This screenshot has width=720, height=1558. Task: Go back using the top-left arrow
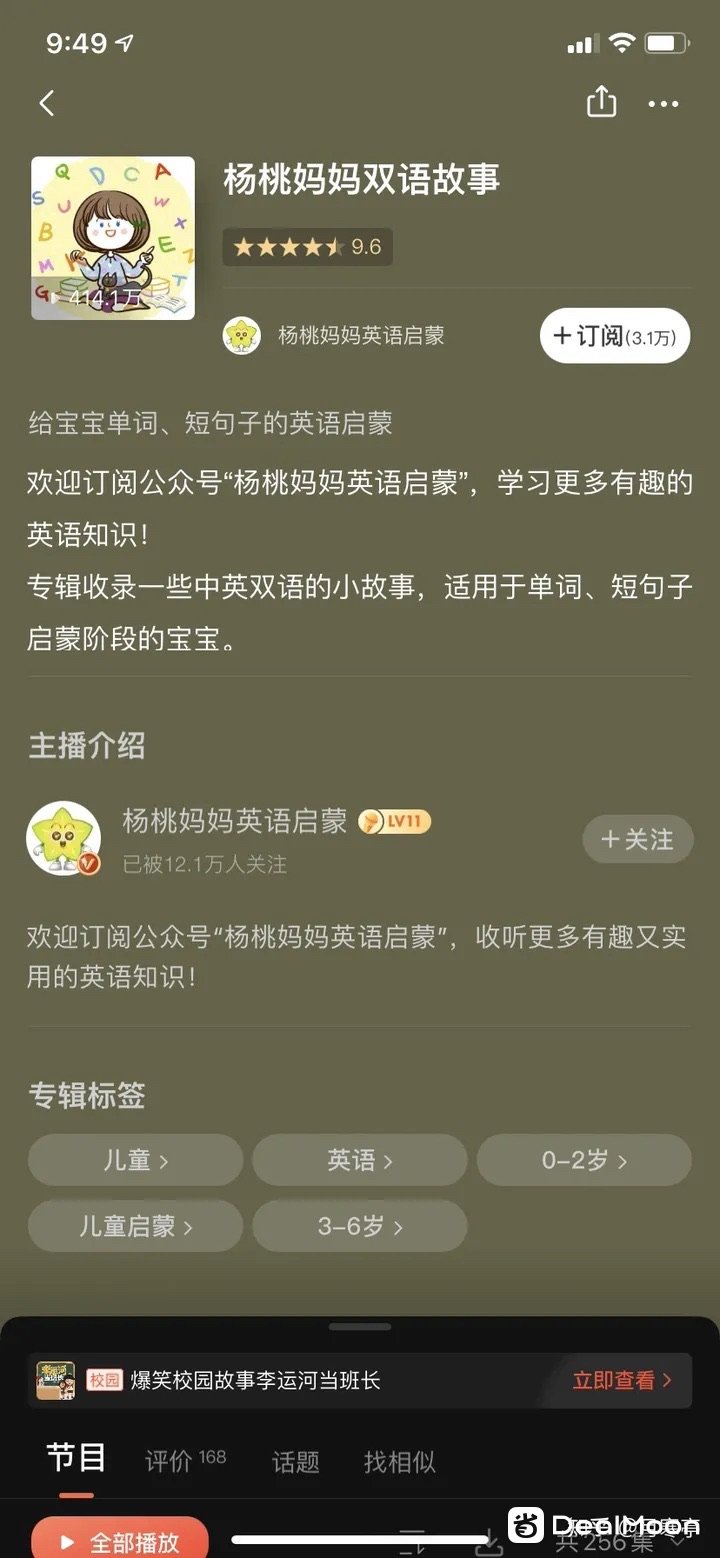pyautogui.click(x=47, y=103)
